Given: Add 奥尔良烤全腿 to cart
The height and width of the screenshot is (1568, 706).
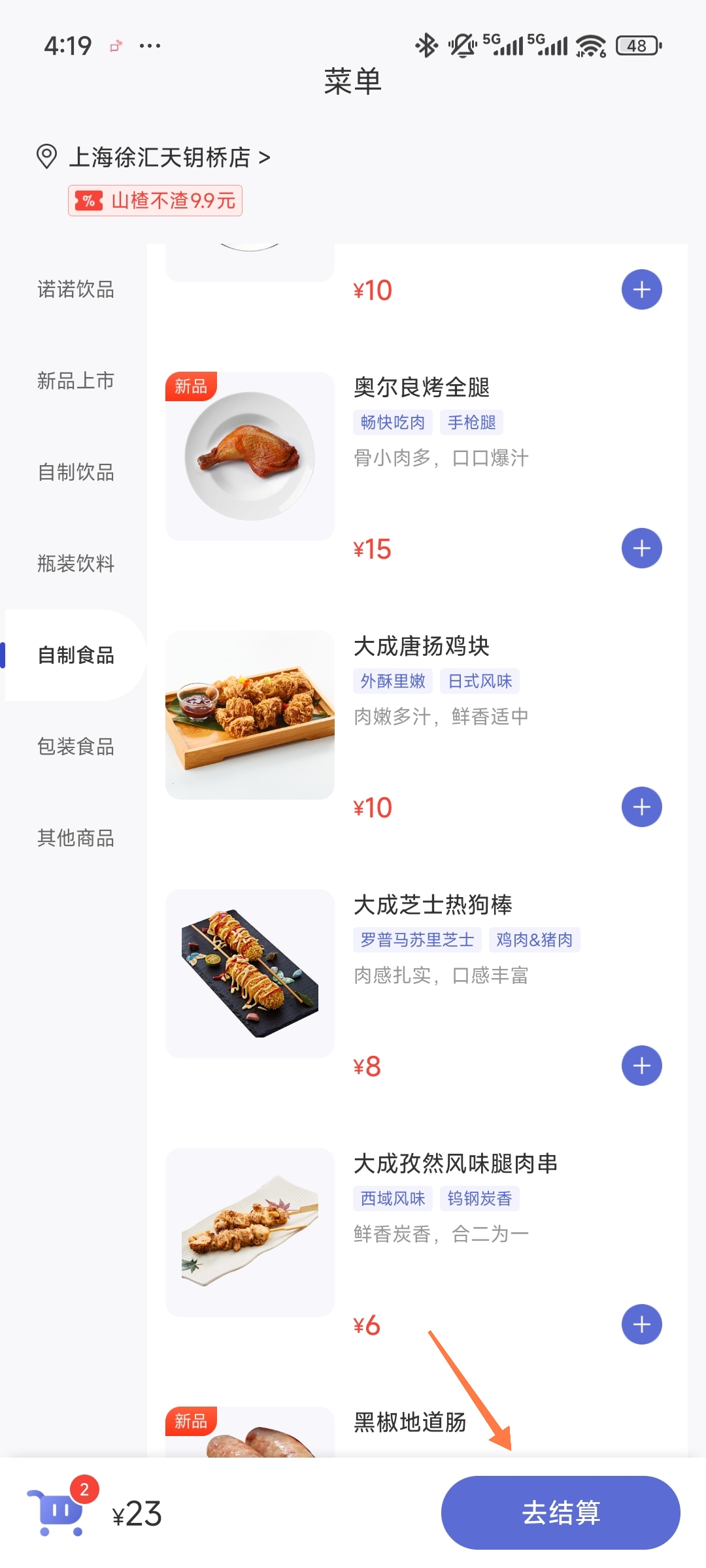Looking at the screenshot, I should pyautogui.click(x=641, y=548).
